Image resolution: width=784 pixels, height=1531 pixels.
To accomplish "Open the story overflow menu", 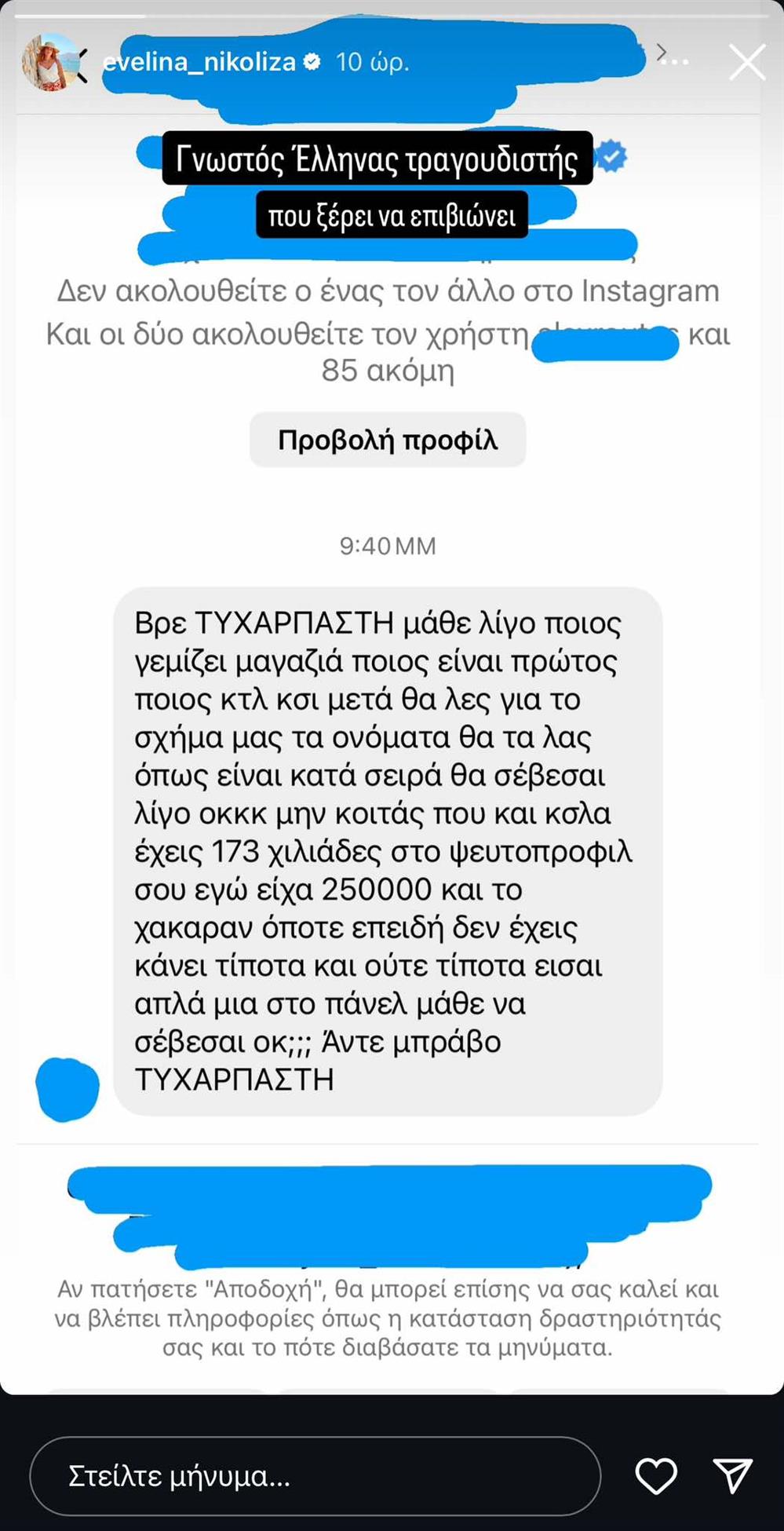I will coord(676,61).
